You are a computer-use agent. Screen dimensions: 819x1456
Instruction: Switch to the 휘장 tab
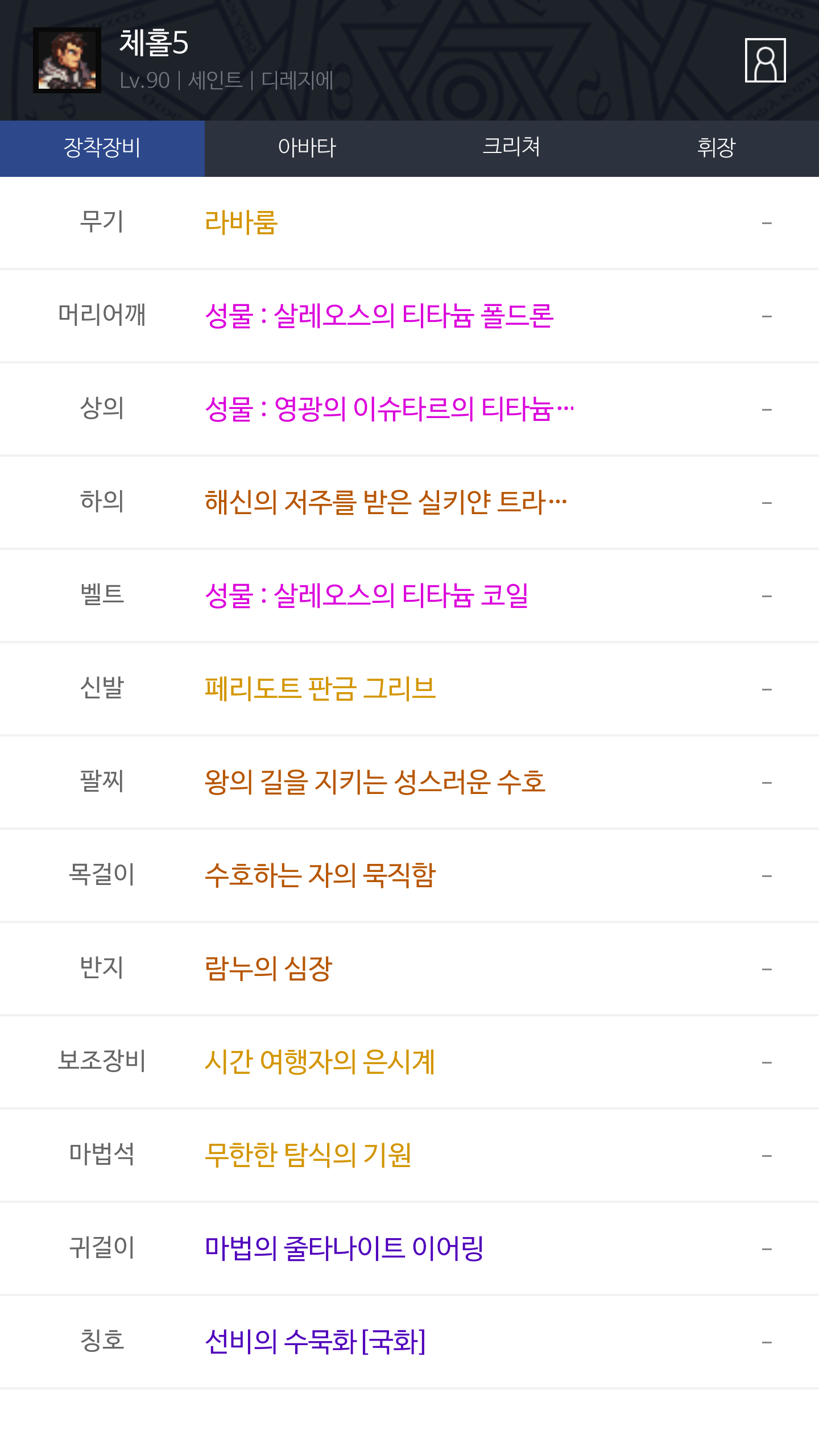pyautogui.click(x=717, y=148)
